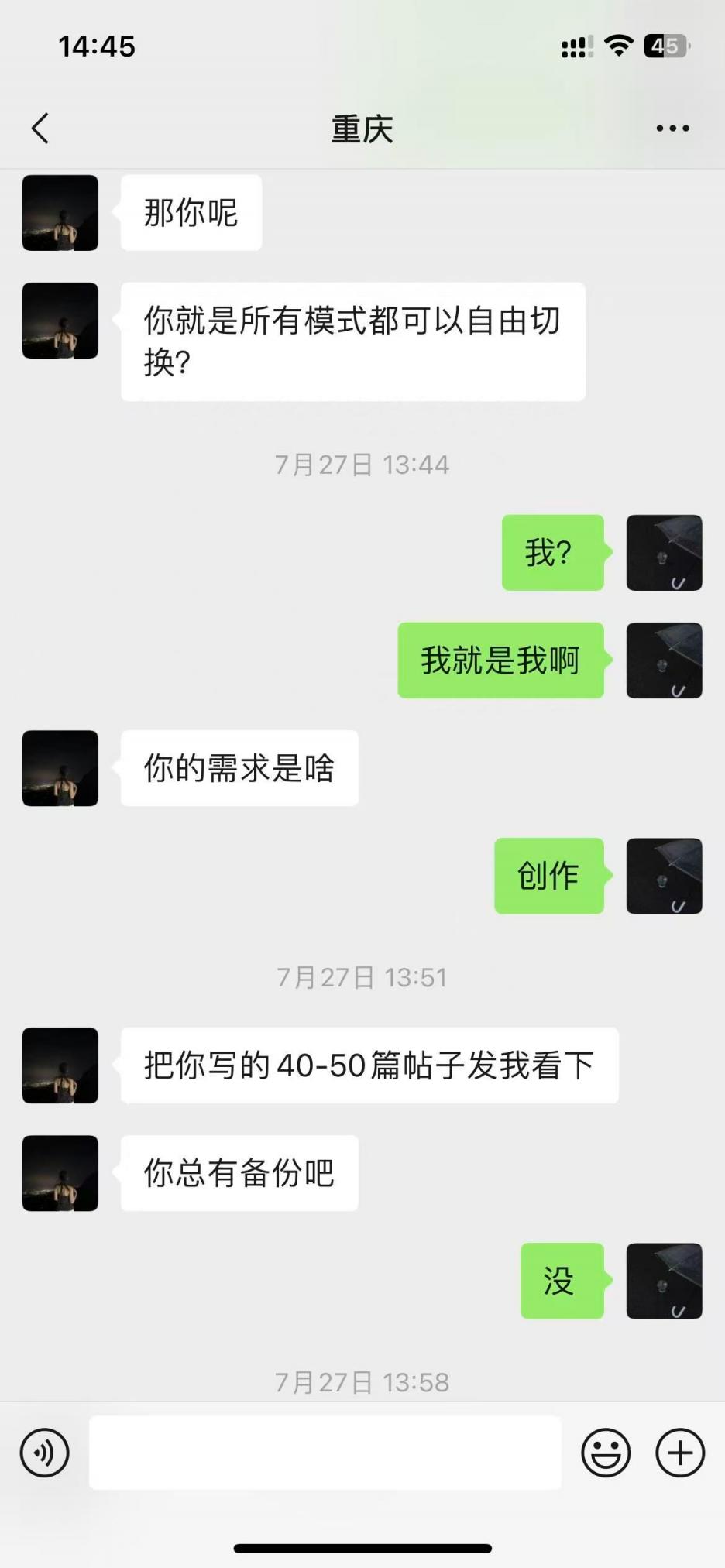Tap the contact avatar beside 那你呢
The height and width of the screenshot is (1568, 725).
[x=60, y=213]
